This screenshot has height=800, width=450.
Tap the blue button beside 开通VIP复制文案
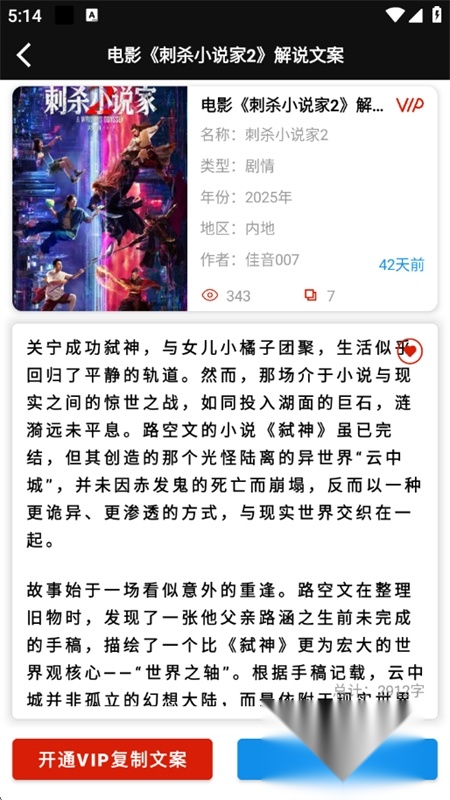(337, 759)
